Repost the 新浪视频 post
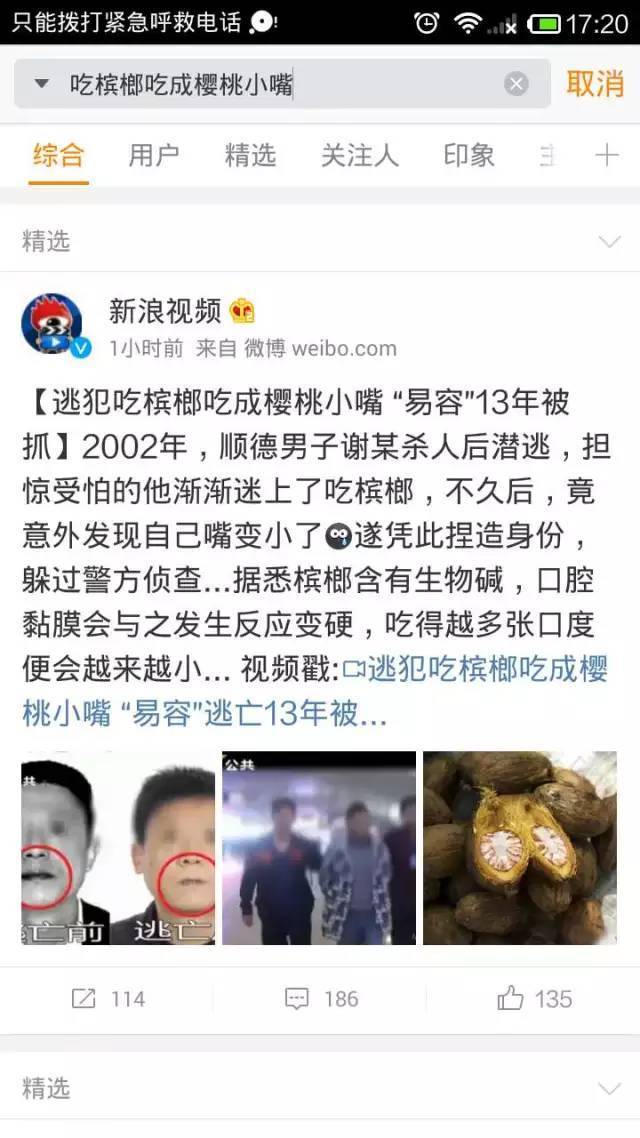The image size is (640, 1138). click(x=108, y=998)
